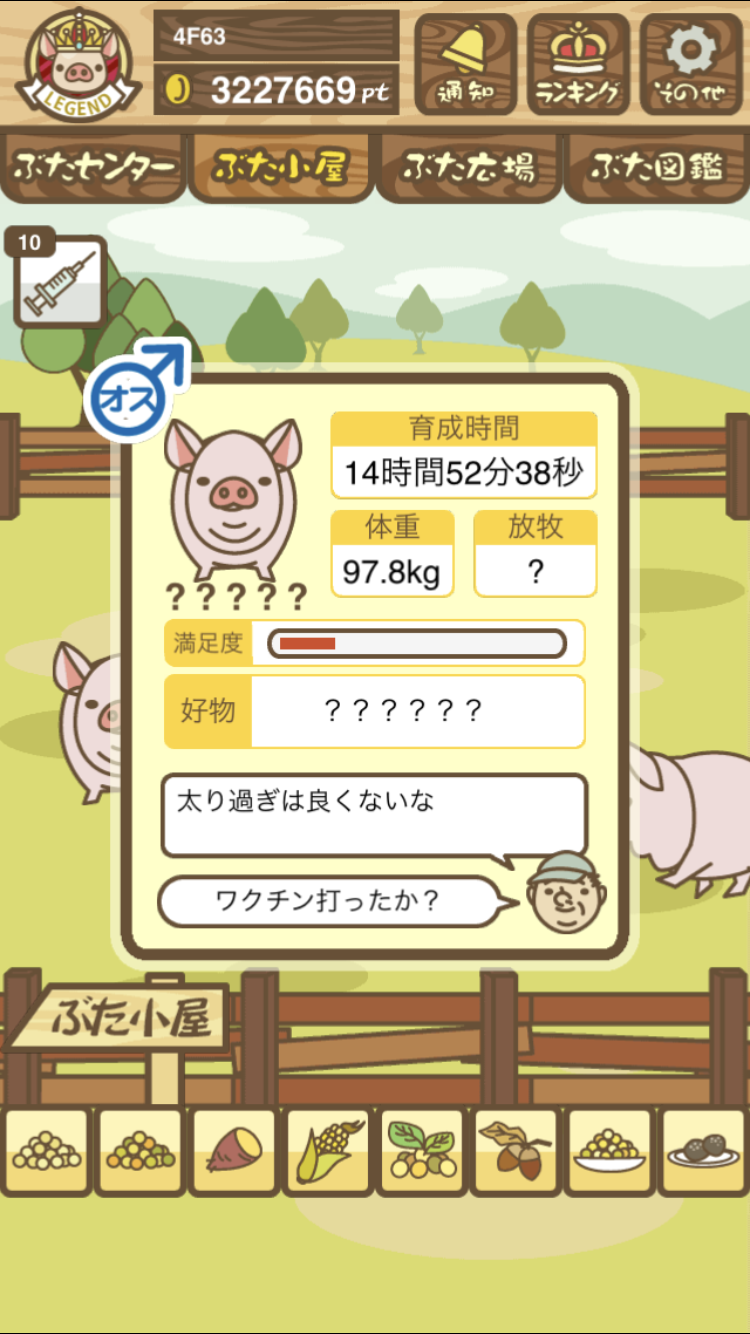Select the green leafy beans feed
This screenshot has width=750, height=1334.
pyautogui.click(x=421, y=1151)
